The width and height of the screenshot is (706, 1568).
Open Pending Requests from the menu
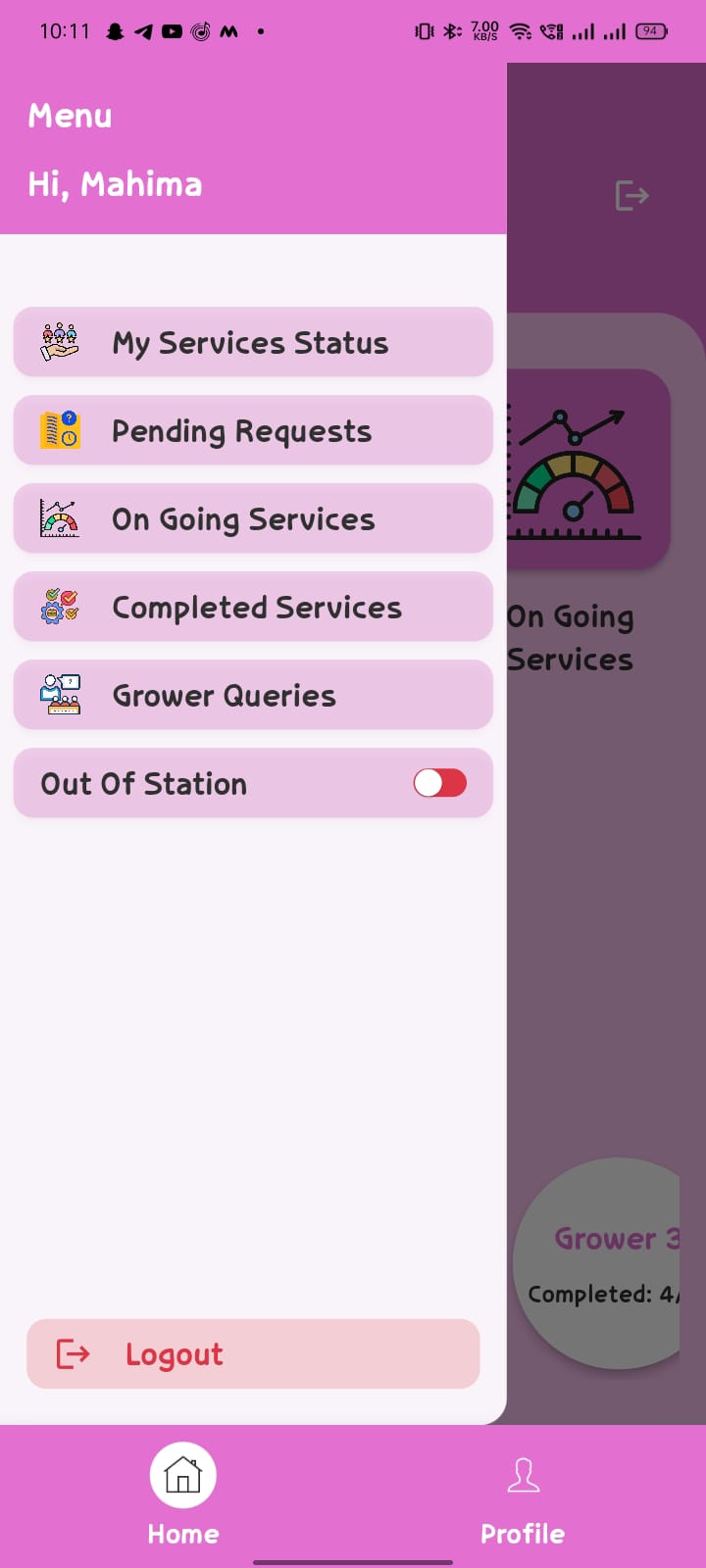[x=252, y=431]
